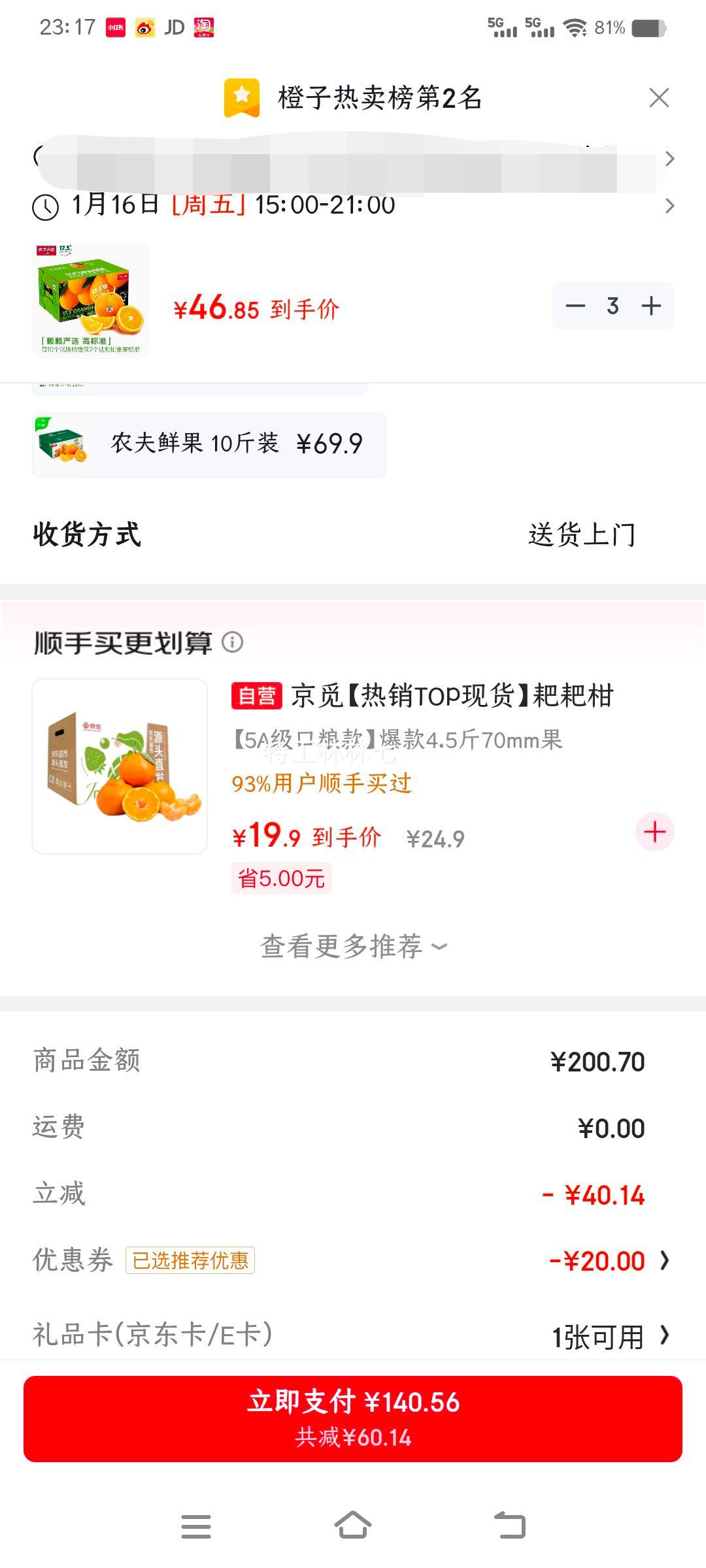Open the recent apps button in navigation bar

click(x=196, y=1525)
